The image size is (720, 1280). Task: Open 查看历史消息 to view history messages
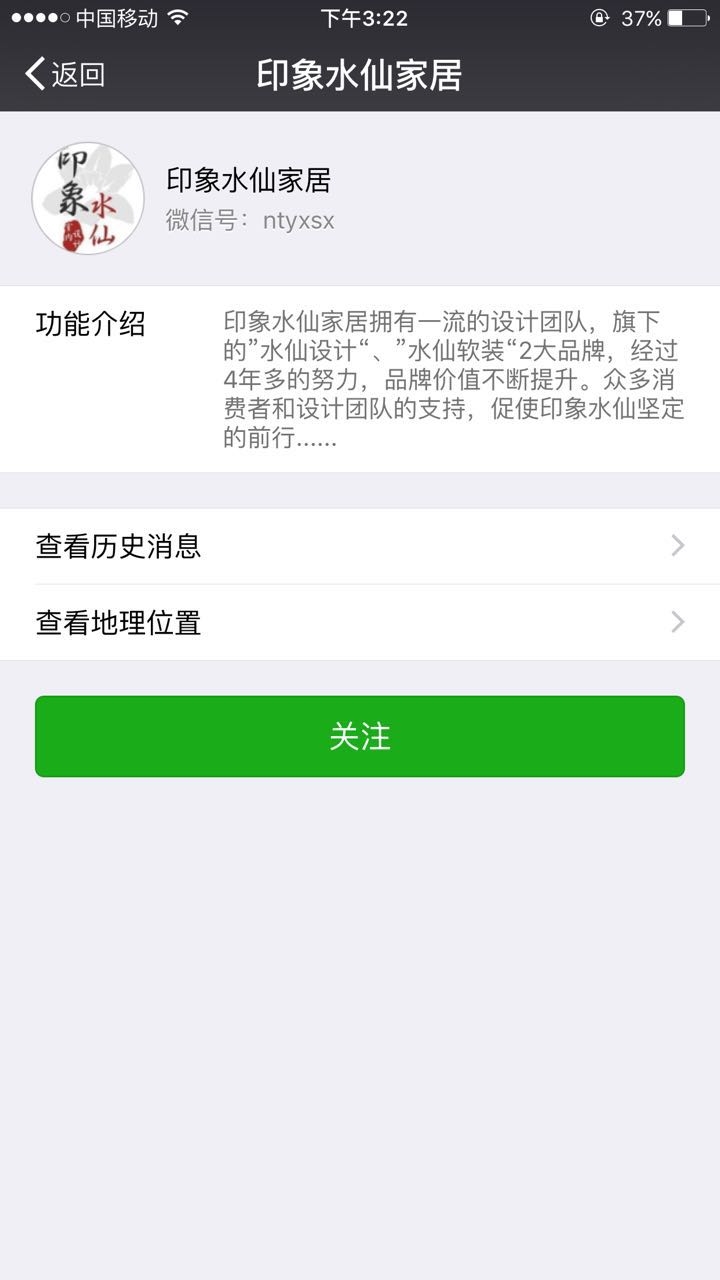[360, 546]
